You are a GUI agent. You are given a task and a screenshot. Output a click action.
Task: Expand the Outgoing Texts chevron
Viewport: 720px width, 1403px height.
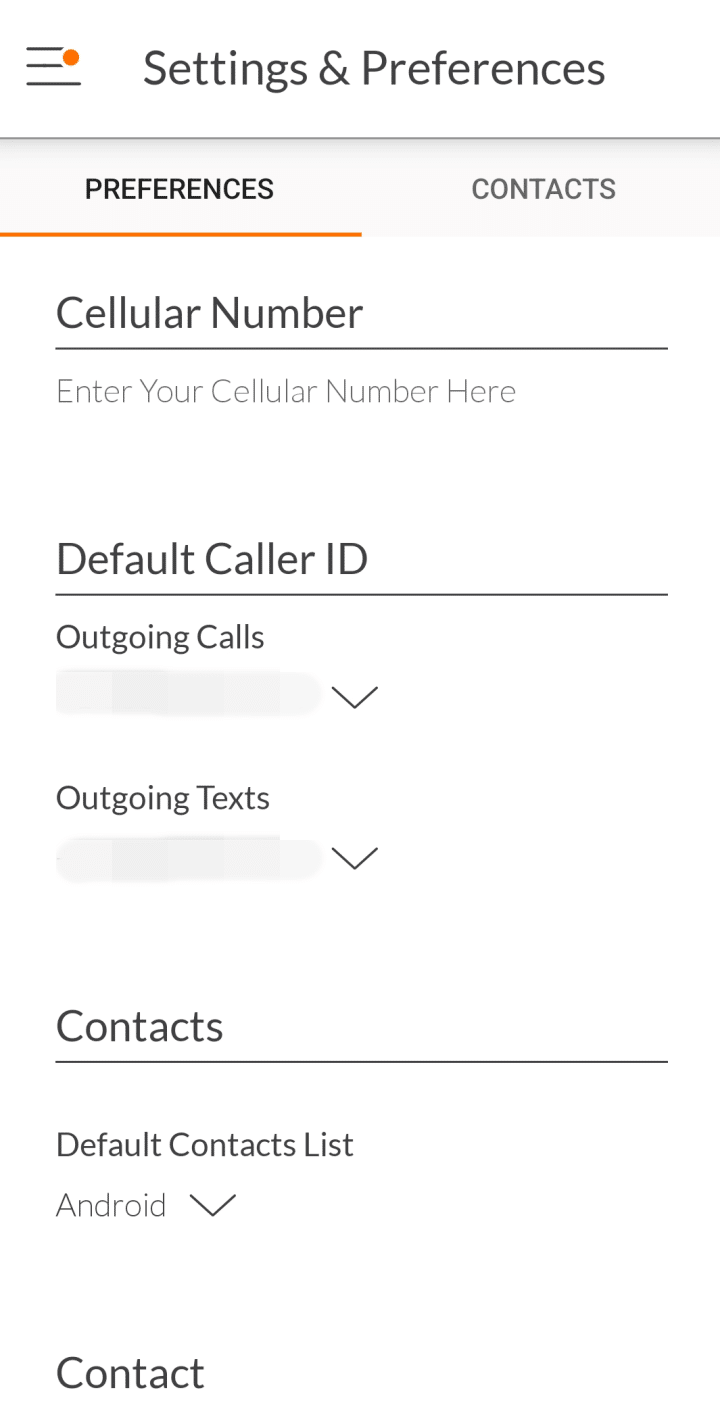pyautogui.click(x=355, y=858)
